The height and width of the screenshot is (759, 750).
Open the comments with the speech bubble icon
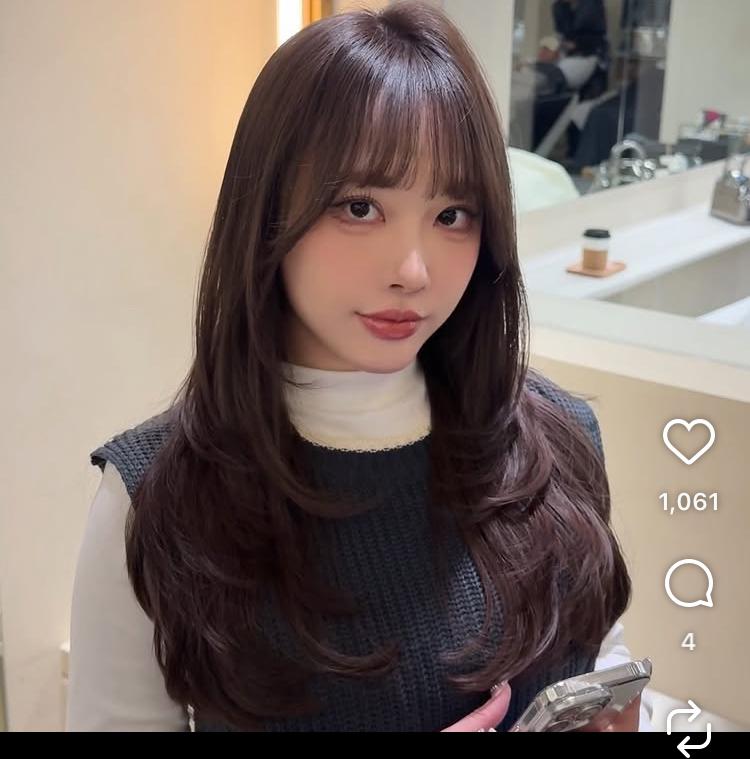pyautogui.click(x=690, y=580)
